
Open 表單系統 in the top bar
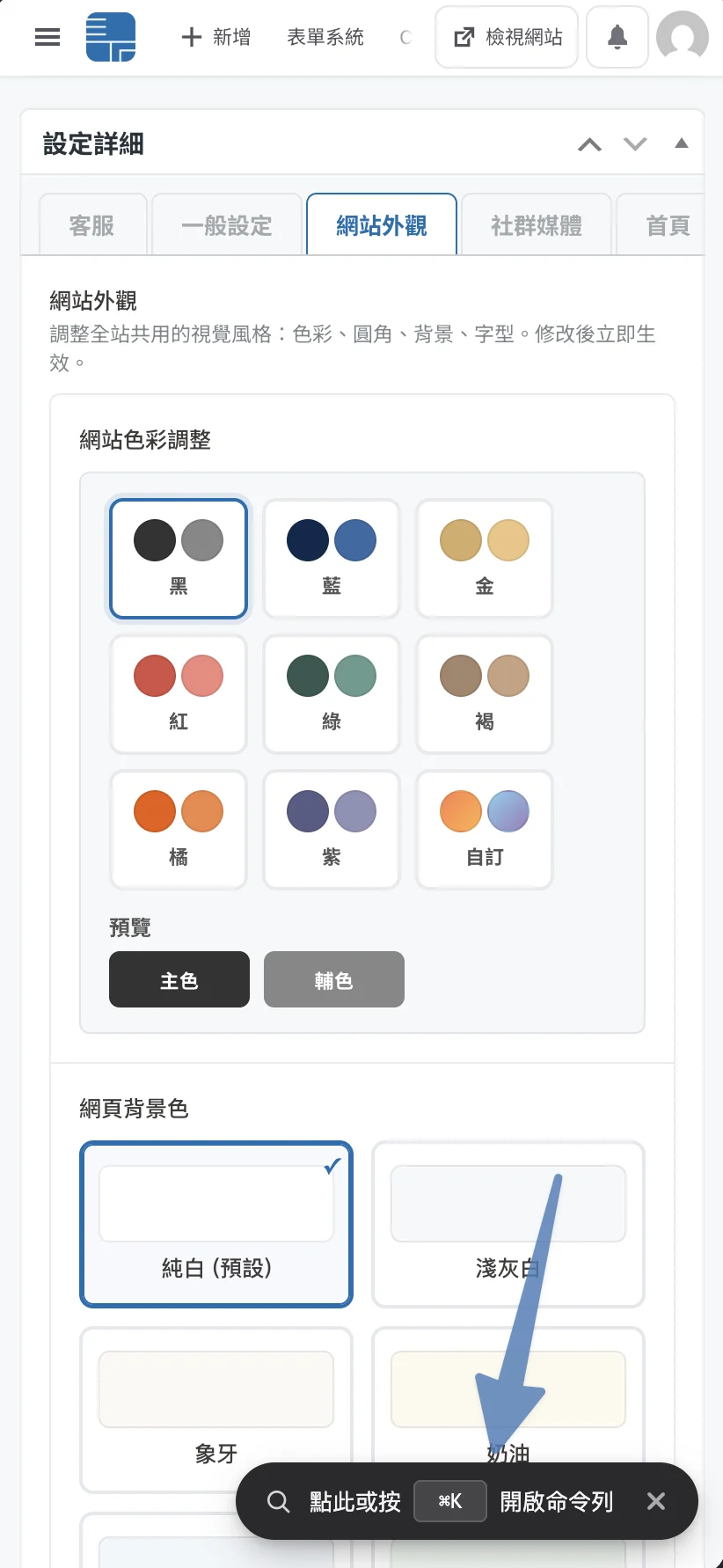(x=325, y=37)
